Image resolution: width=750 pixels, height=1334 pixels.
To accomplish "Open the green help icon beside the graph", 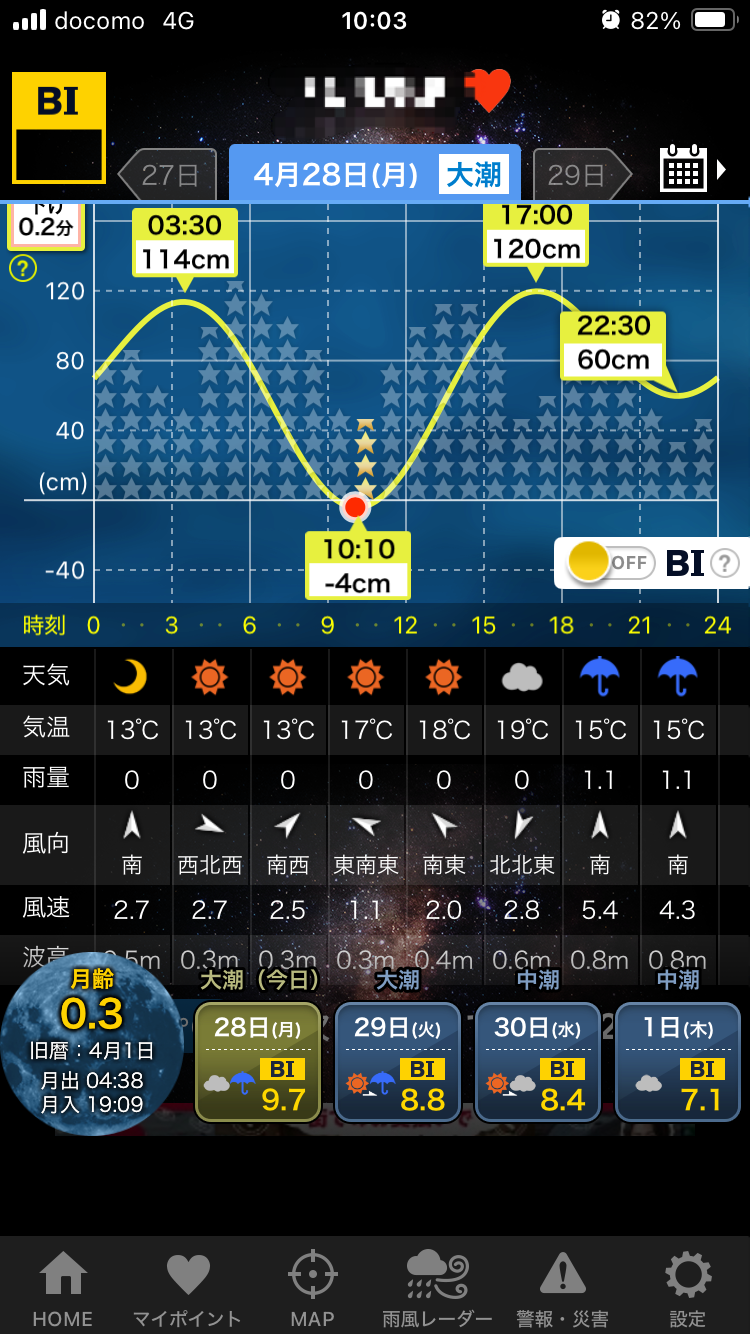I will coord(22,268).
